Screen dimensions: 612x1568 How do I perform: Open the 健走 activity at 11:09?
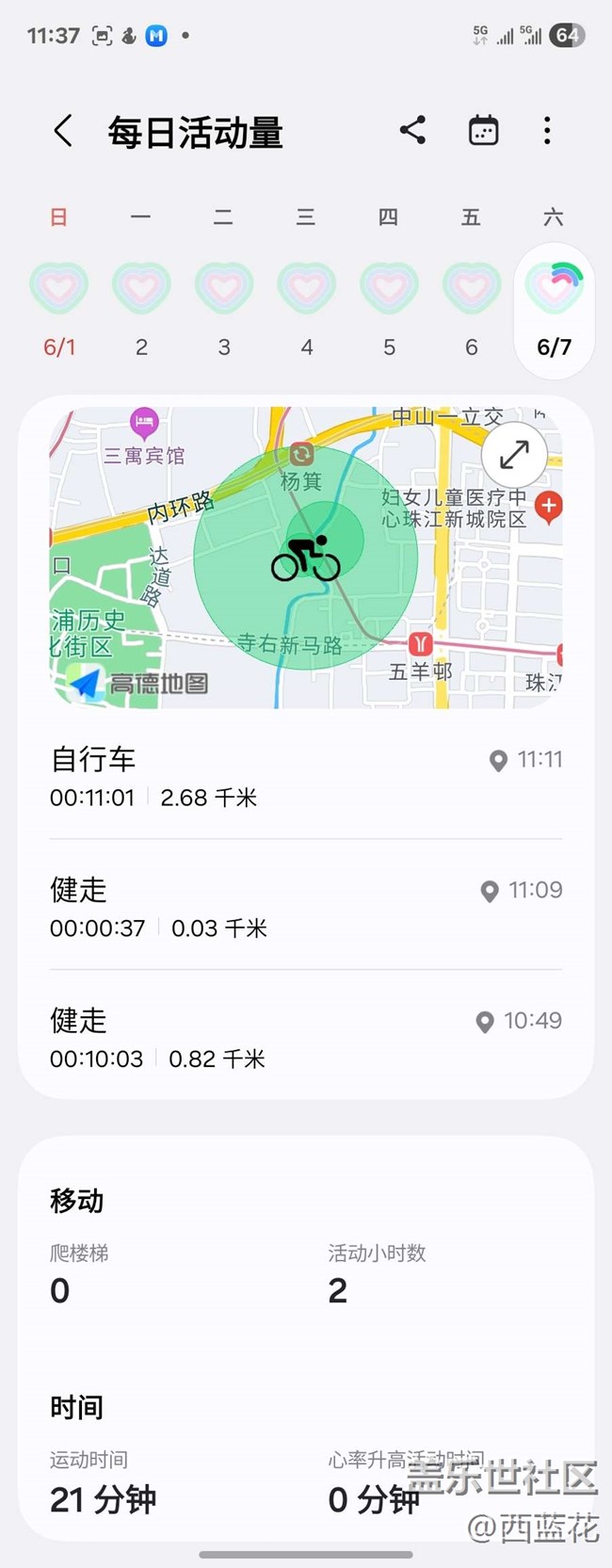click(x=306, y=908)
